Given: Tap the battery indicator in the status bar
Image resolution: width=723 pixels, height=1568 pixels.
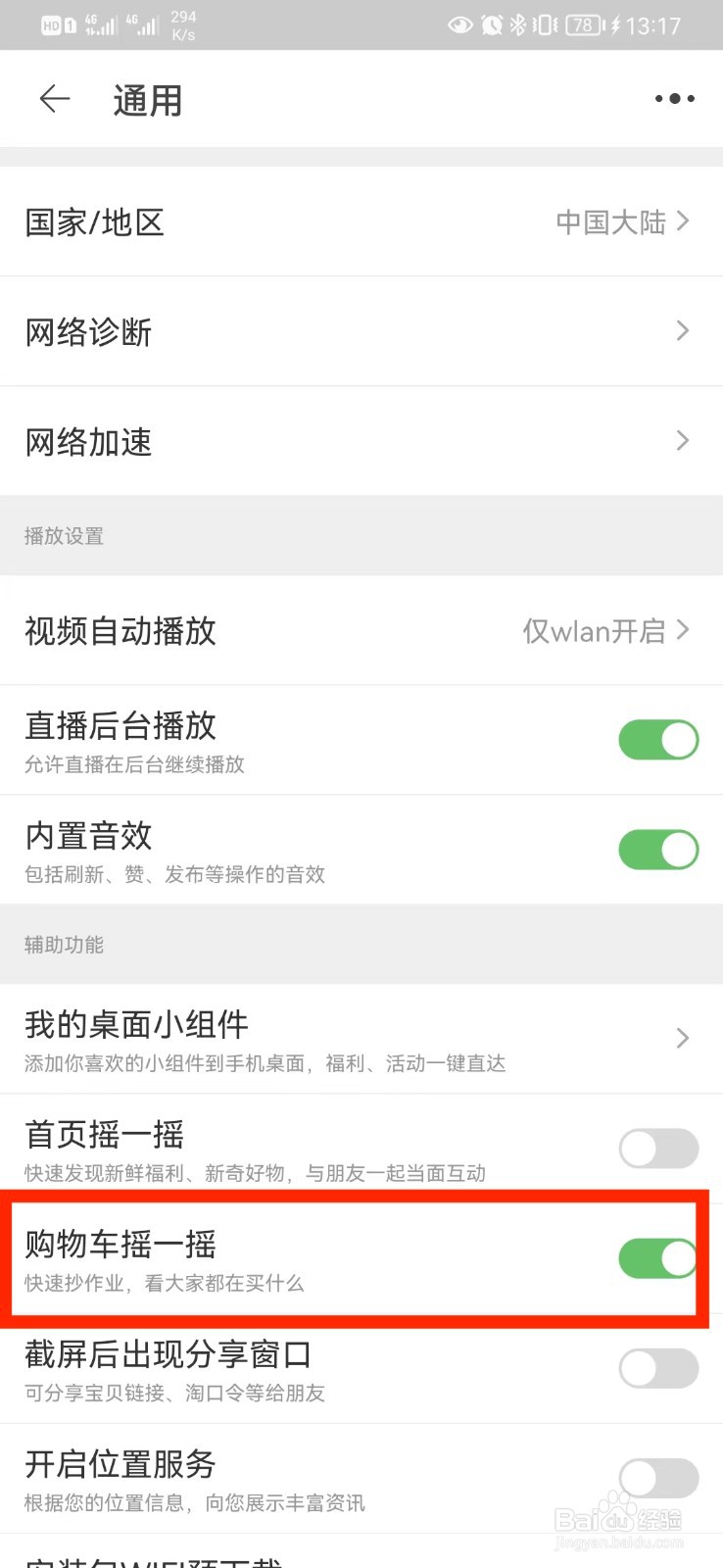Looking at the screenshot, I should [x=581, y=24].
